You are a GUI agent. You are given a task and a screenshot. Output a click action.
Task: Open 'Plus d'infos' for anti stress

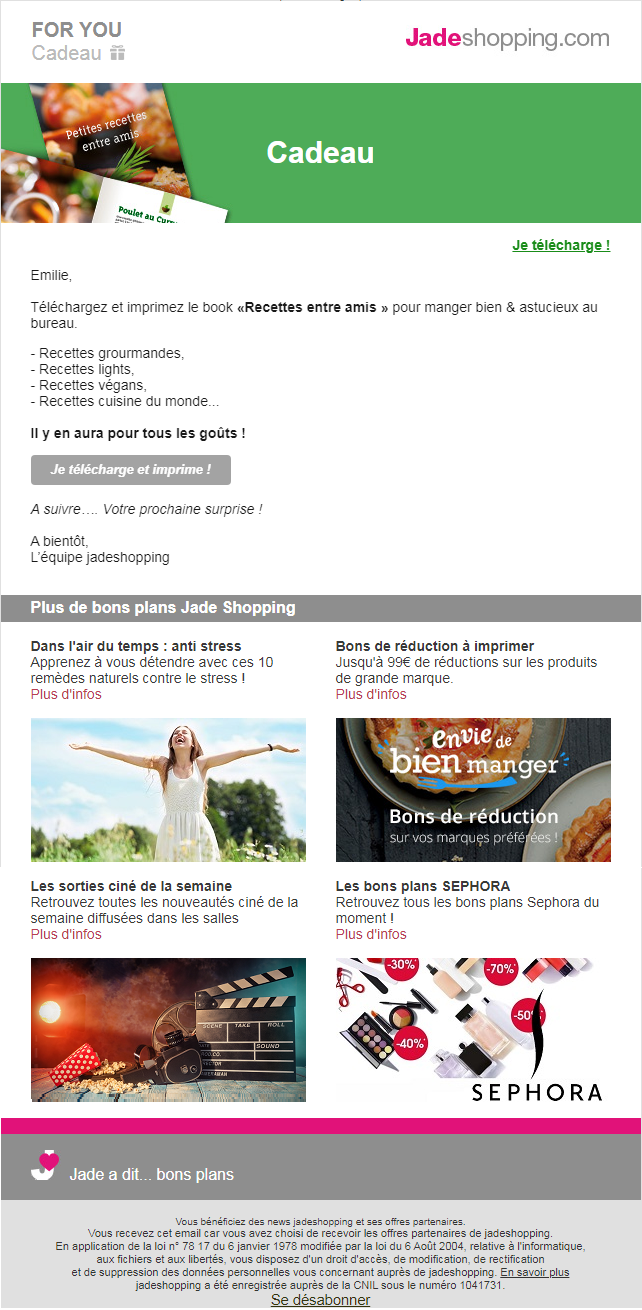click(66, 694)
